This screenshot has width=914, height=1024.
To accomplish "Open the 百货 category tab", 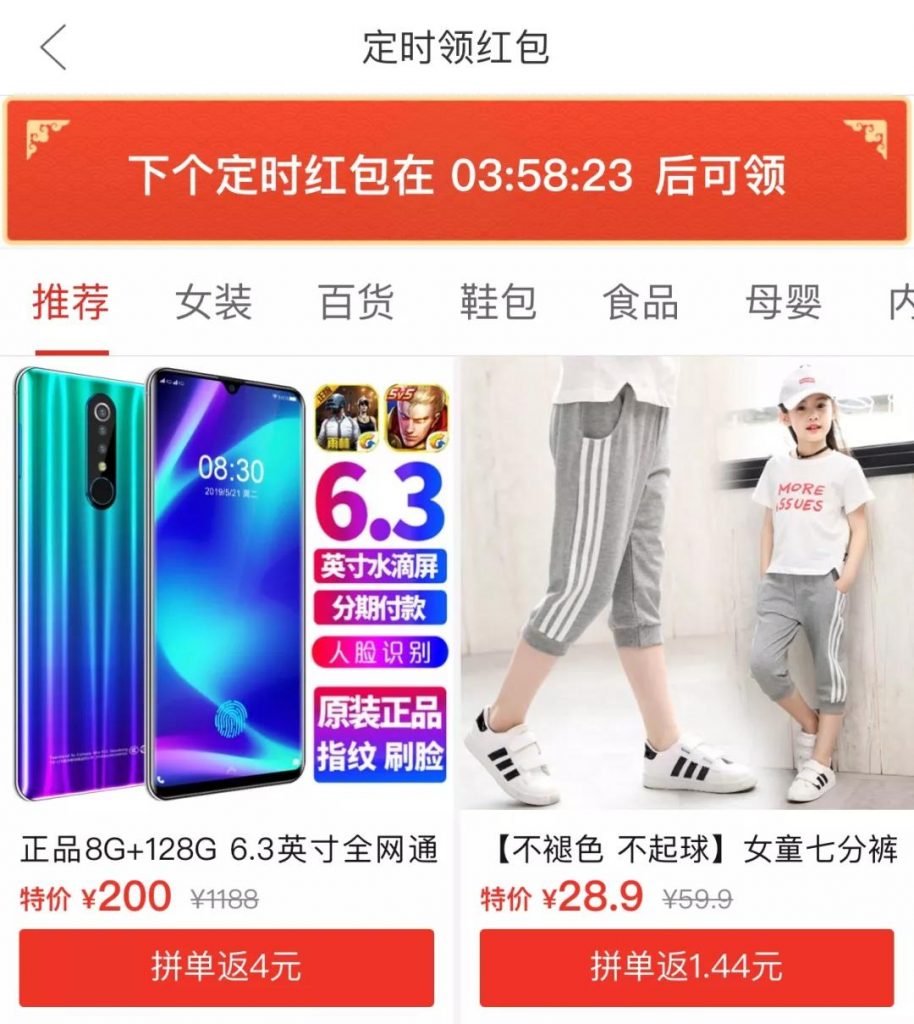I will point(356,302).
